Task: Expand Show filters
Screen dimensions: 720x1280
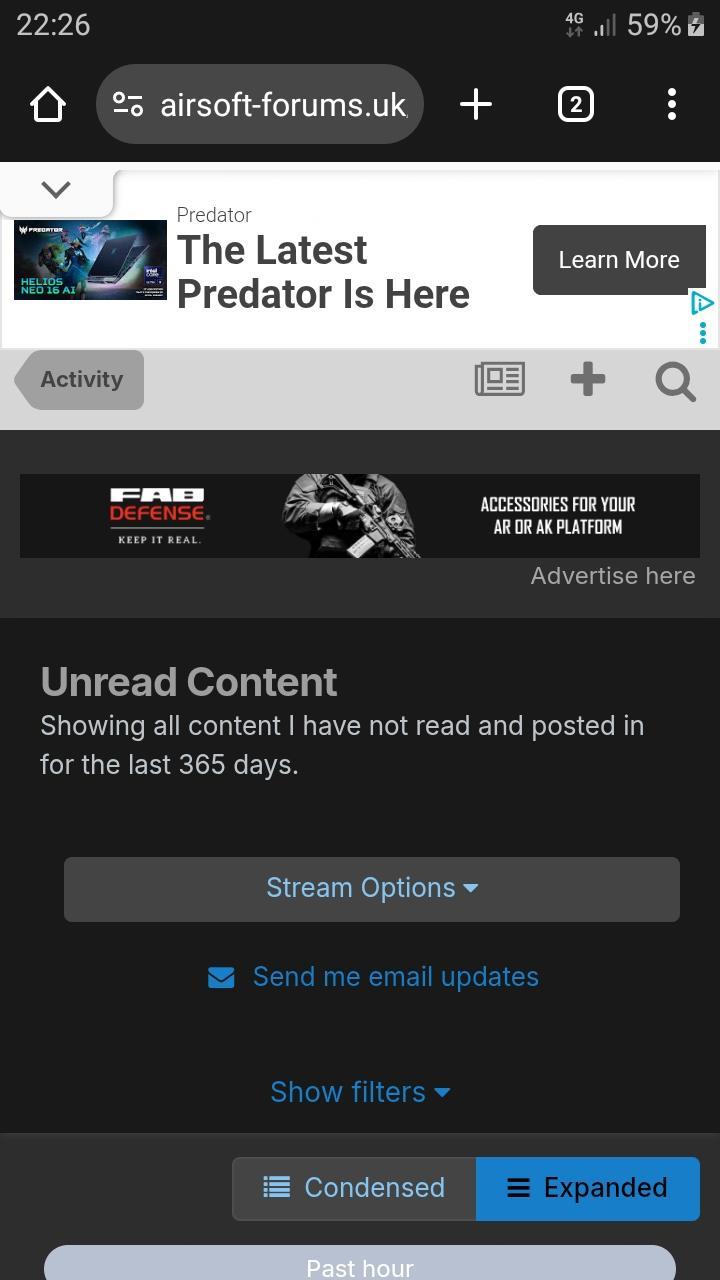Action: [x=360, y=1092]
